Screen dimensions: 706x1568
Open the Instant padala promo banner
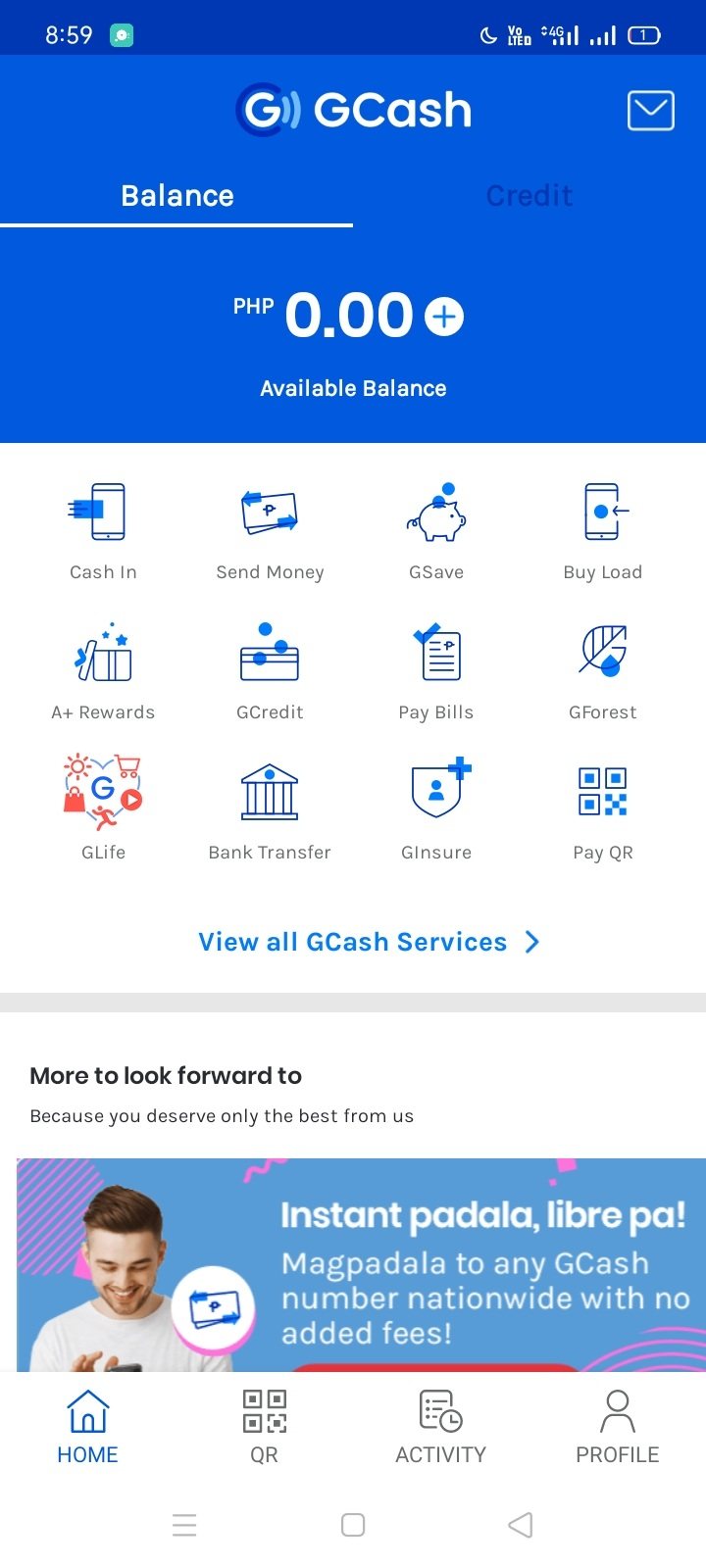[361, 1264]
